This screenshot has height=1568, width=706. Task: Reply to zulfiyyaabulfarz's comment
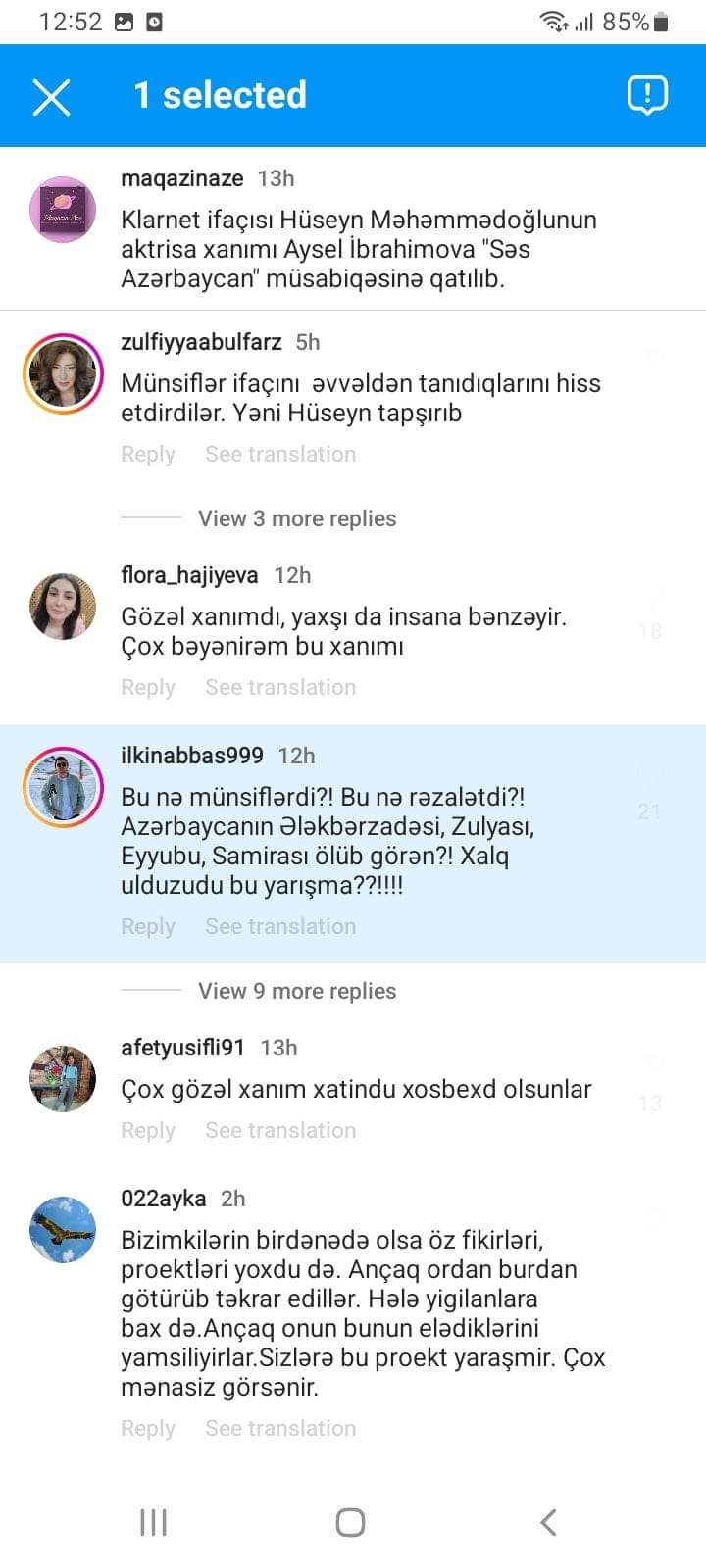point(148,454)
